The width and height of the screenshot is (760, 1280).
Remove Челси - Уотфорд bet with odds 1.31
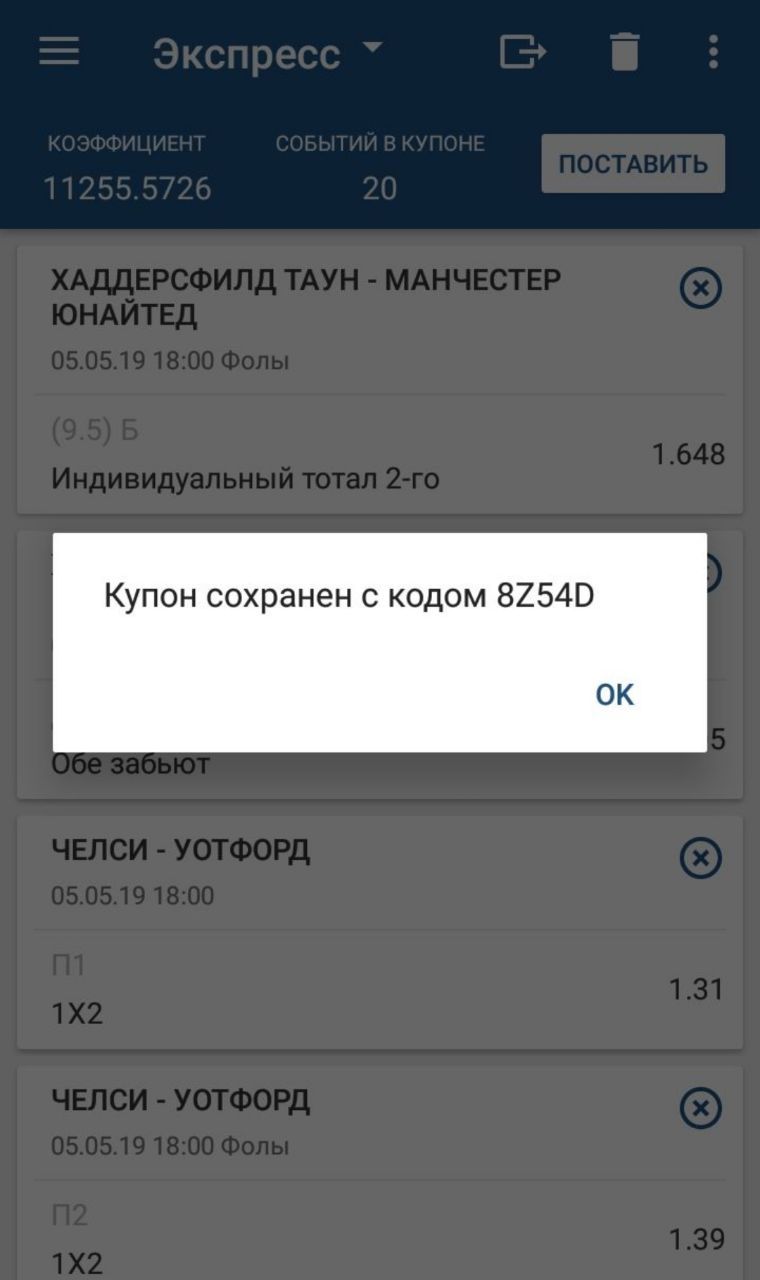(x=700, y=858)
